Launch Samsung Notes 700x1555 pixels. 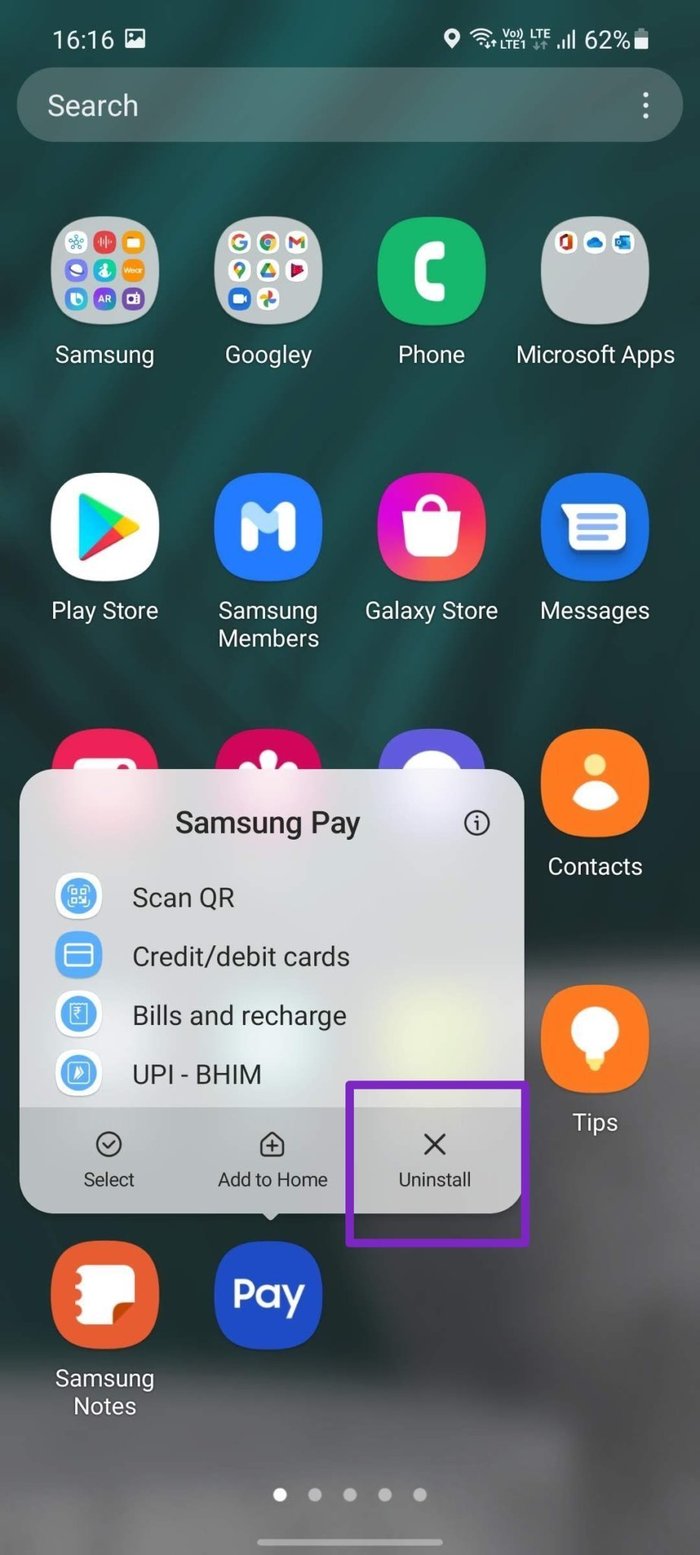click(104, 1295)
